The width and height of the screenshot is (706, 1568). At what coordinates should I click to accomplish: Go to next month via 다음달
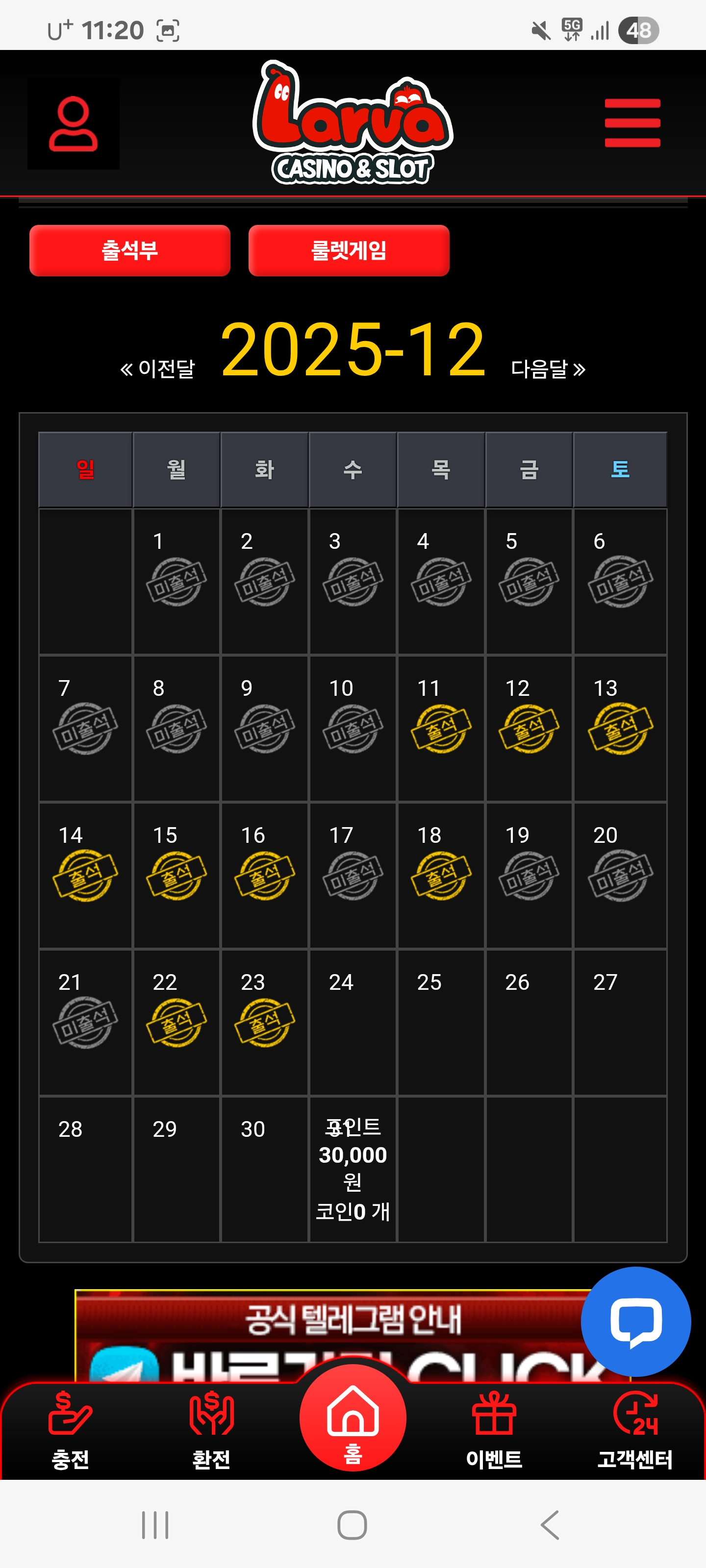(x=548, y=368)
